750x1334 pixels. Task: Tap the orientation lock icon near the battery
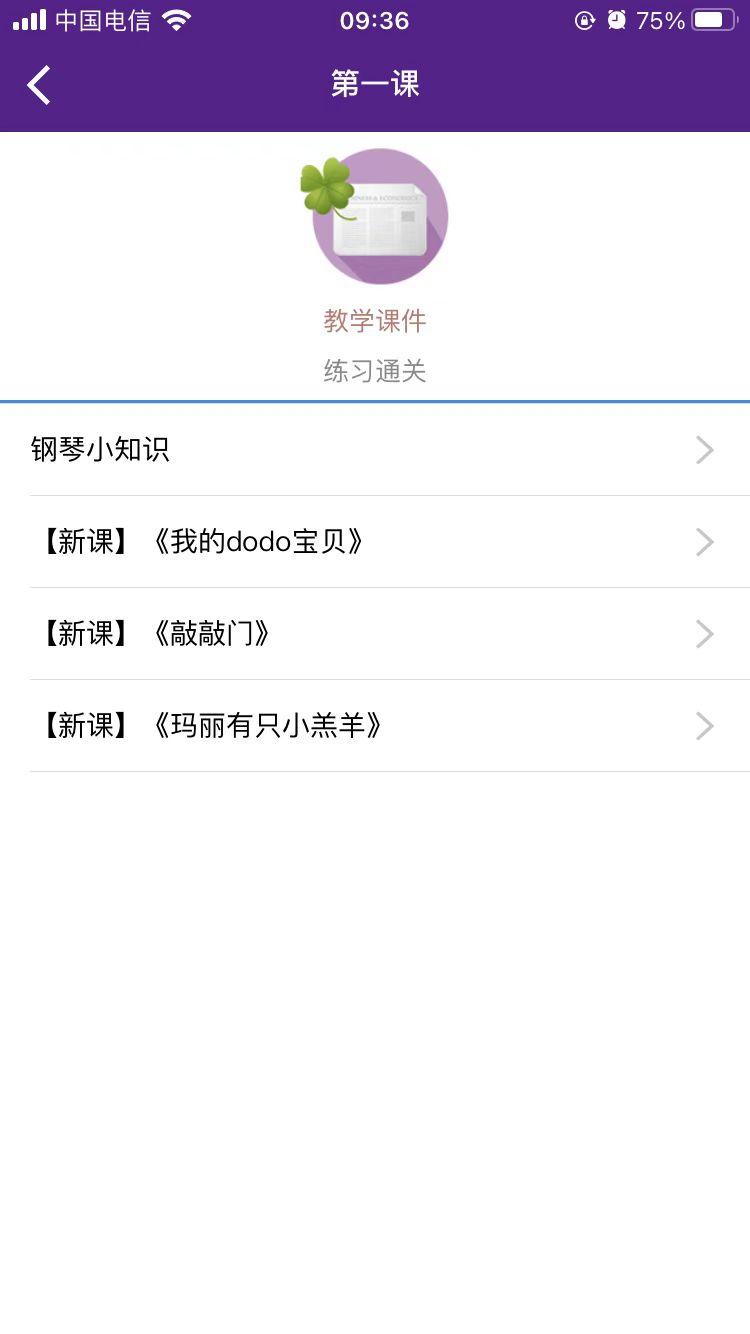point(585,20)
